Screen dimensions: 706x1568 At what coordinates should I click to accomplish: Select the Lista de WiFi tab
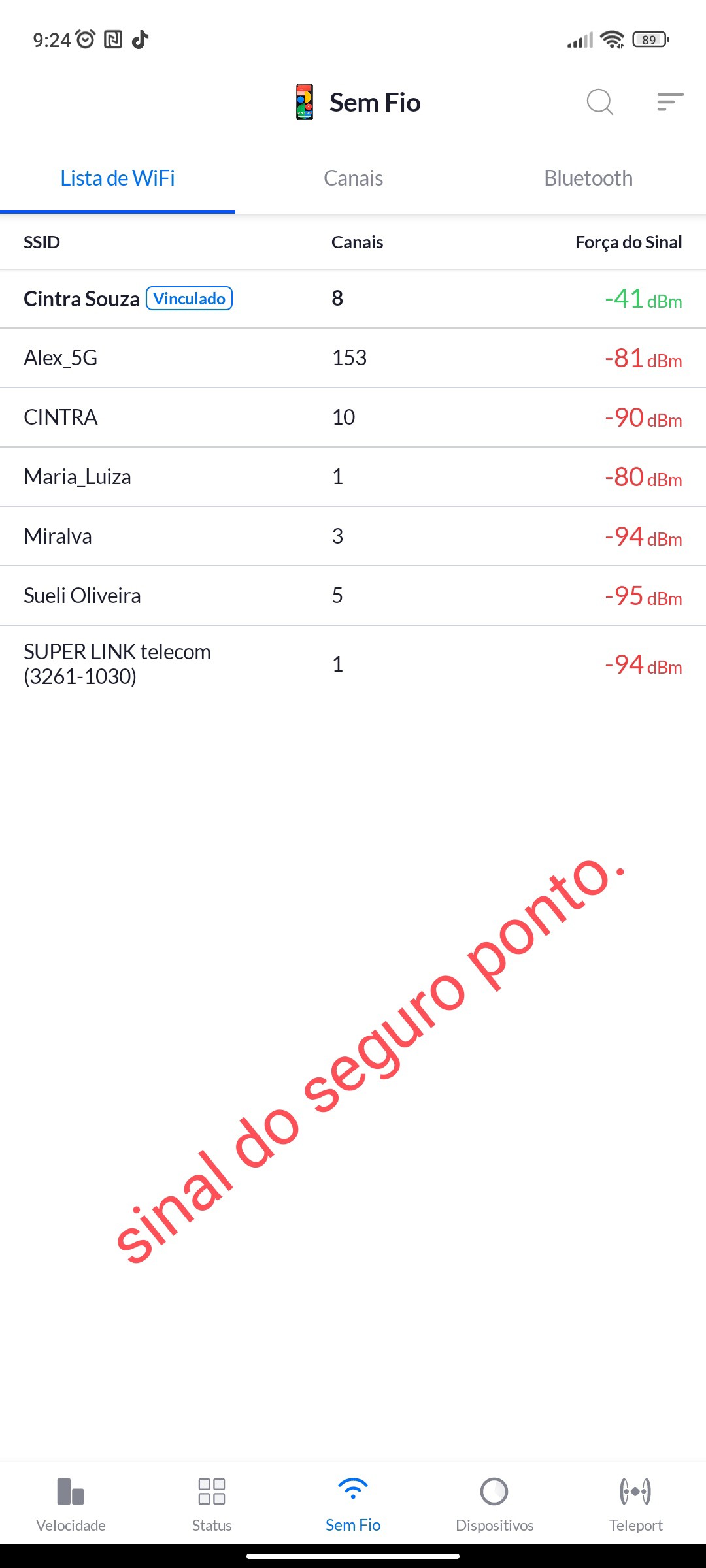(118, 178)
